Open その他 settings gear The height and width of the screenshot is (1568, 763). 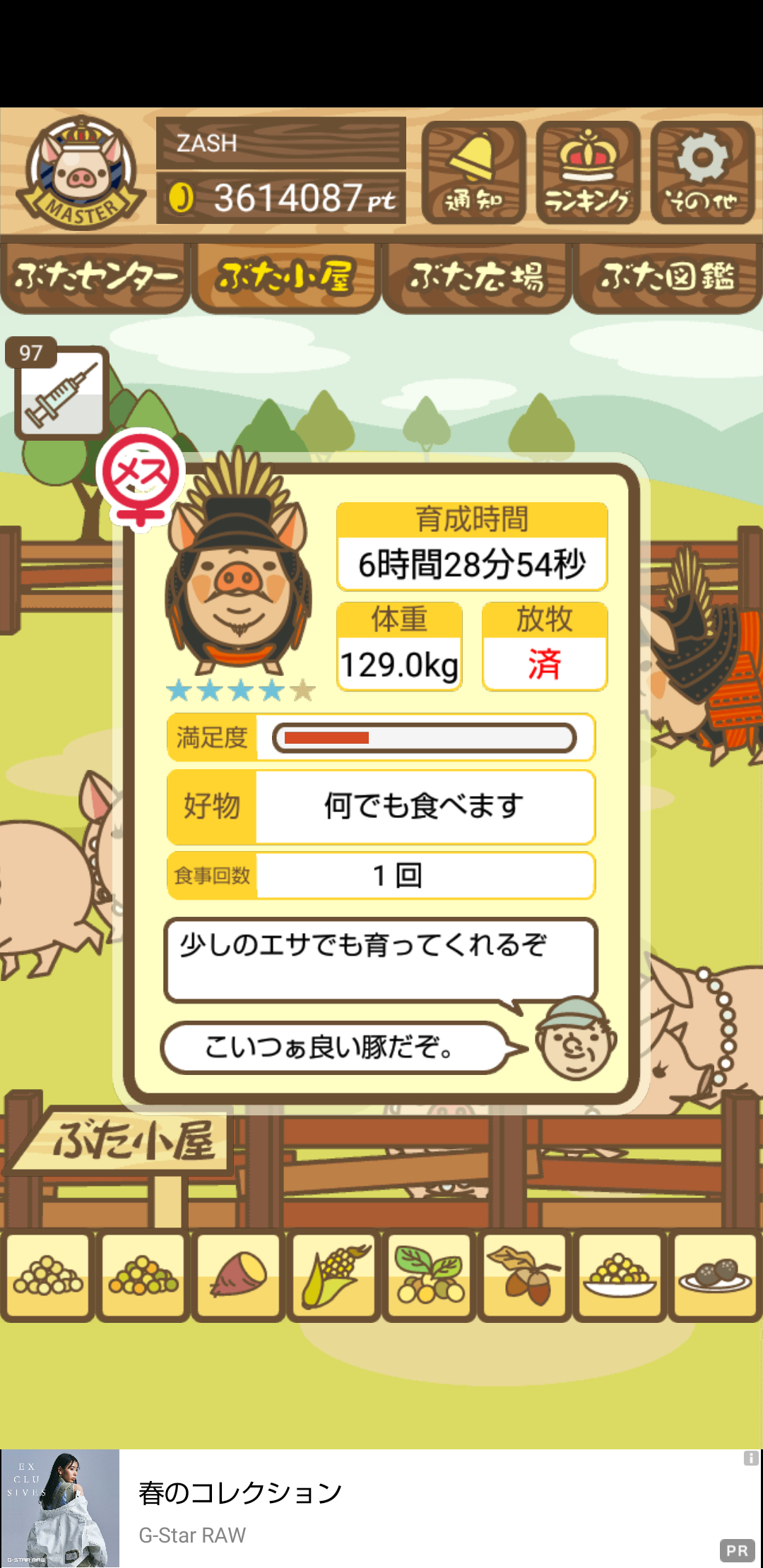tap(702, 172)
